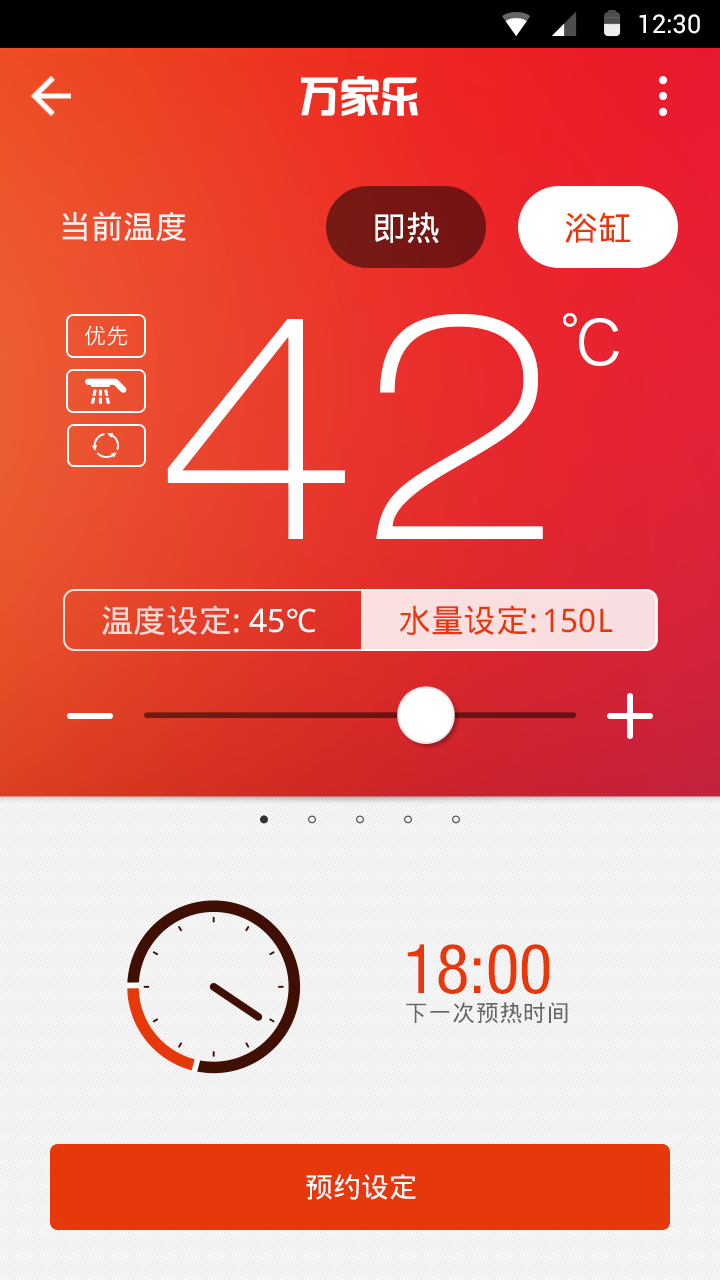Image resolution: width=720 pixels, height=1280 pixels.
Task: Open the three-dot overflow menu
Action: click(x=662, y=97)
